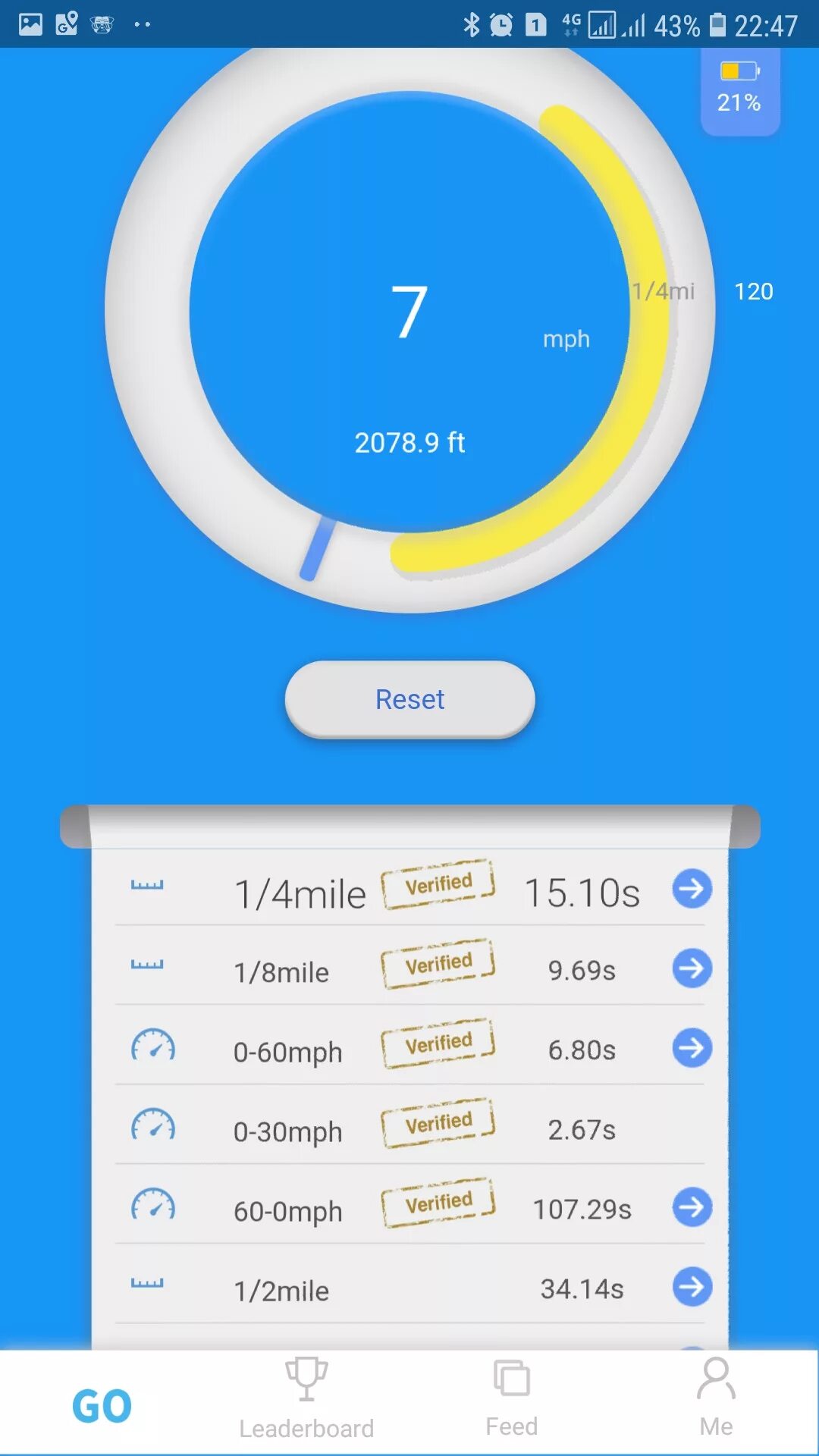
Task: Select the GO tab
Action: (102, 1405)
